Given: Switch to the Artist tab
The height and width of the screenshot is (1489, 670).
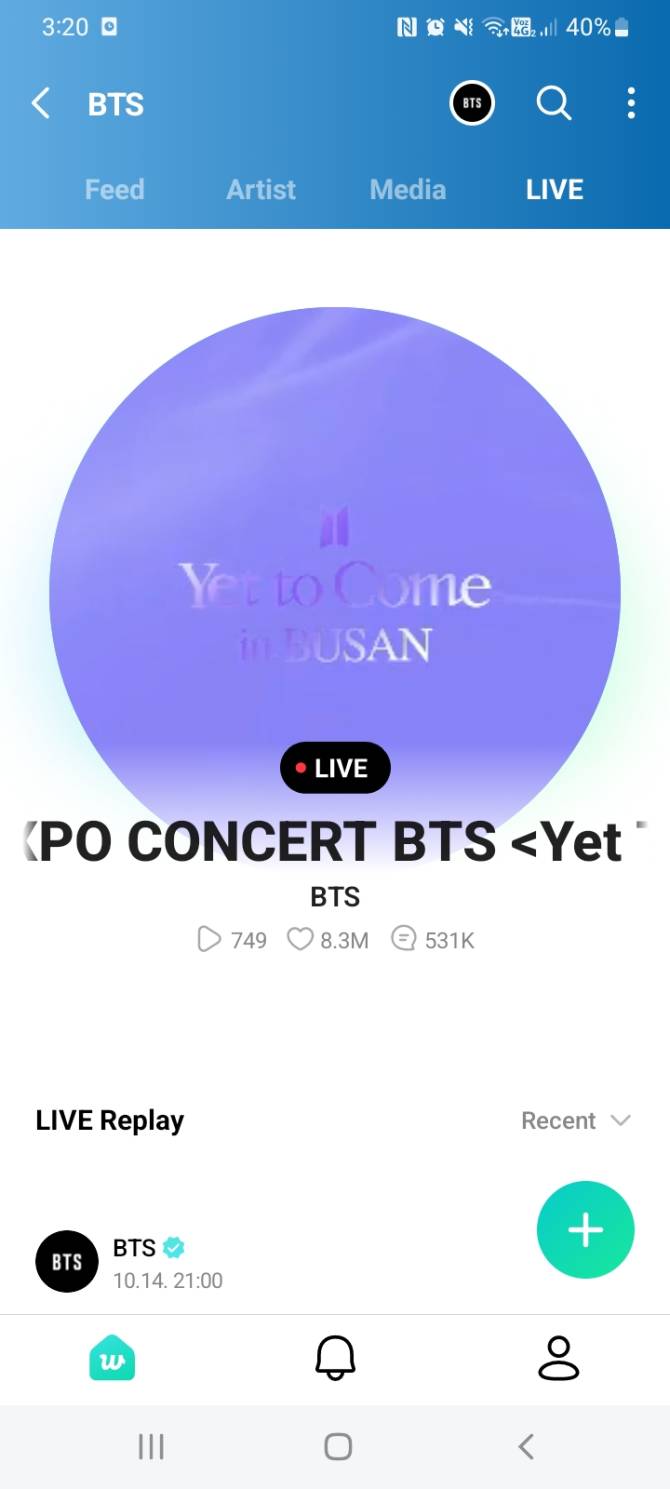Looking at the screenshot, I should click(x=261, y=189).
